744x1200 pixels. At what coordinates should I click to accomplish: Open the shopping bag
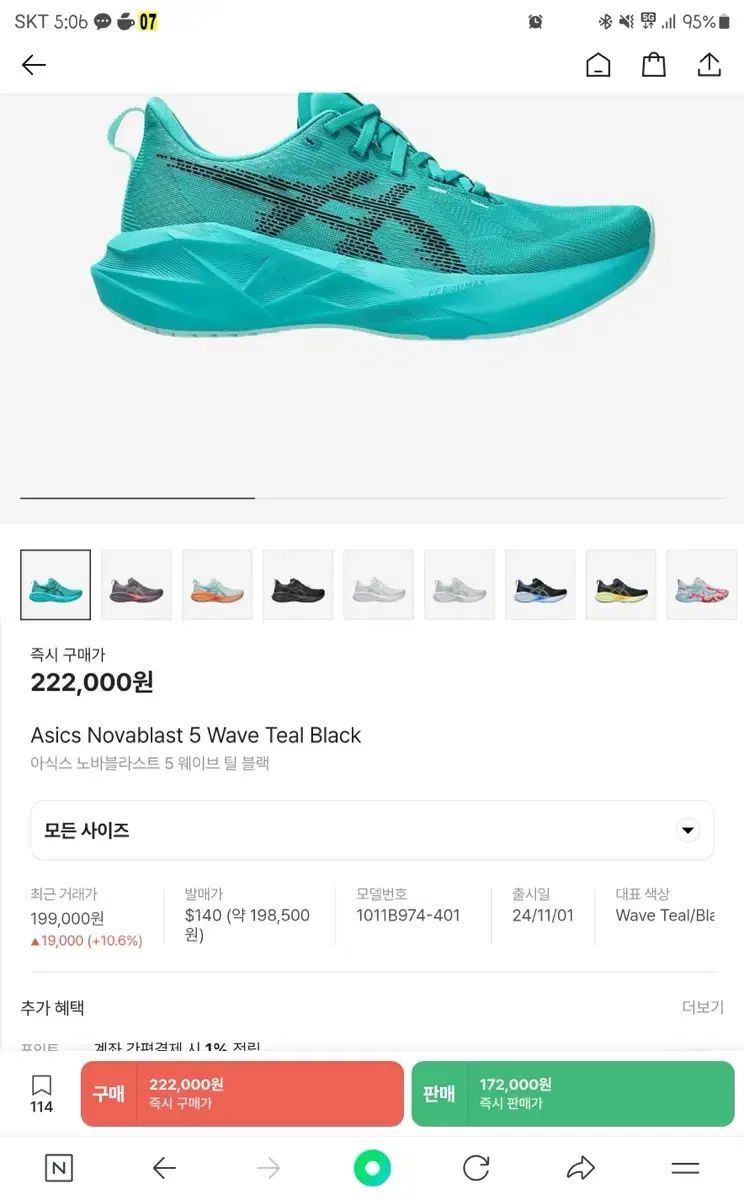[653, 65]
